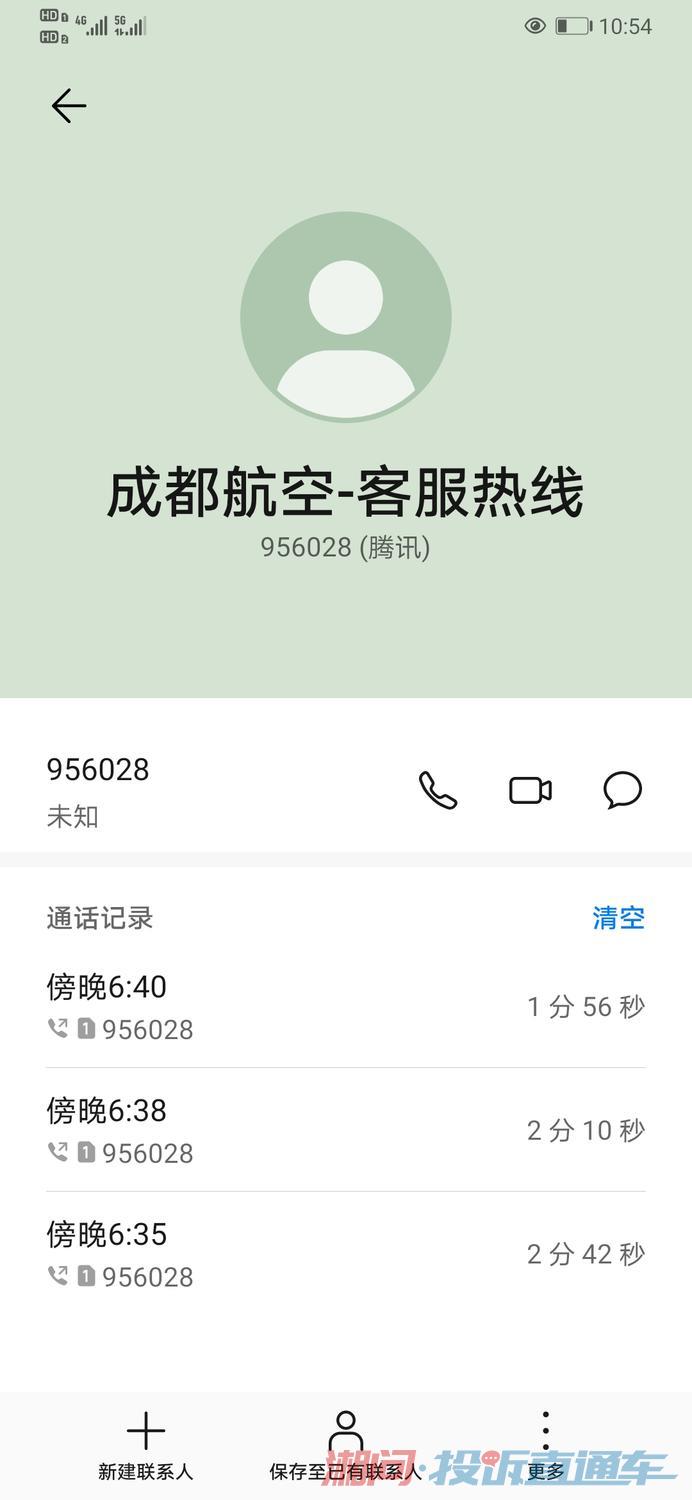
Task: Create a new contact with 新建联系人
Action: pos(145,1446)
